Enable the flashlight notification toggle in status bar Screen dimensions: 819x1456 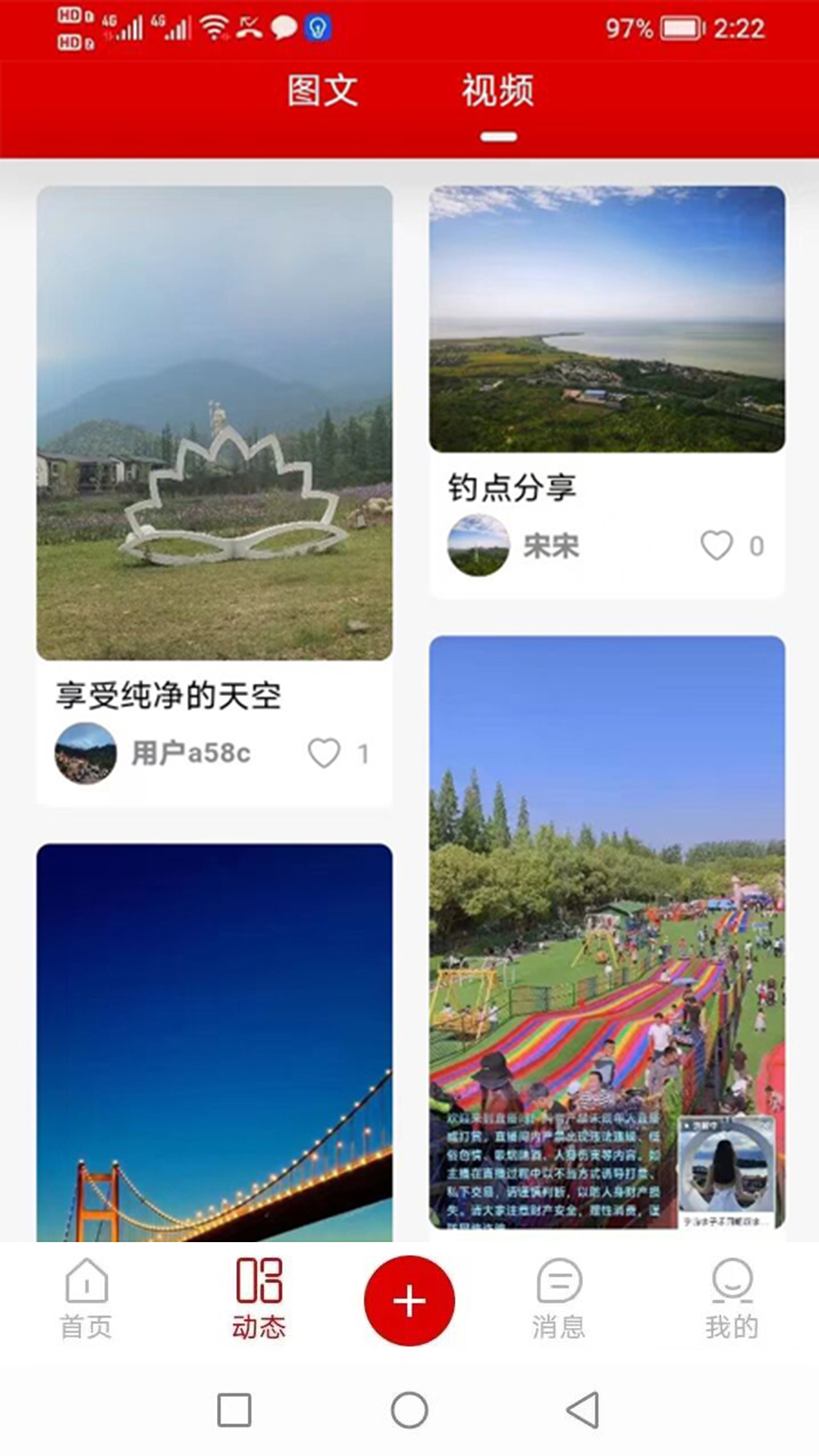pyautogui.click(x=318, y=27)
